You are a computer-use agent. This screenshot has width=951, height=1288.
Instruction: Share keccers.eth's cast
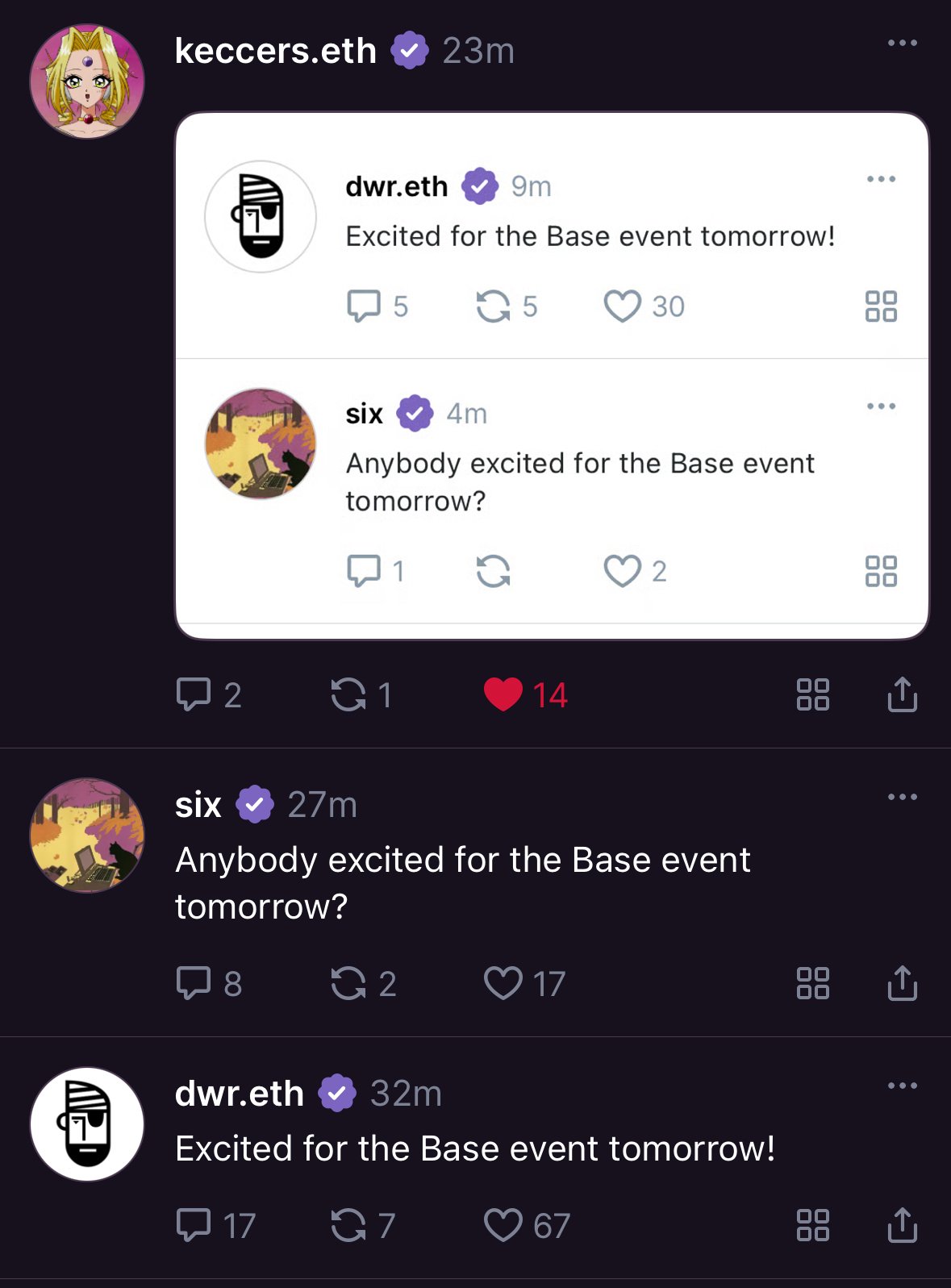[x=902, y=694]
